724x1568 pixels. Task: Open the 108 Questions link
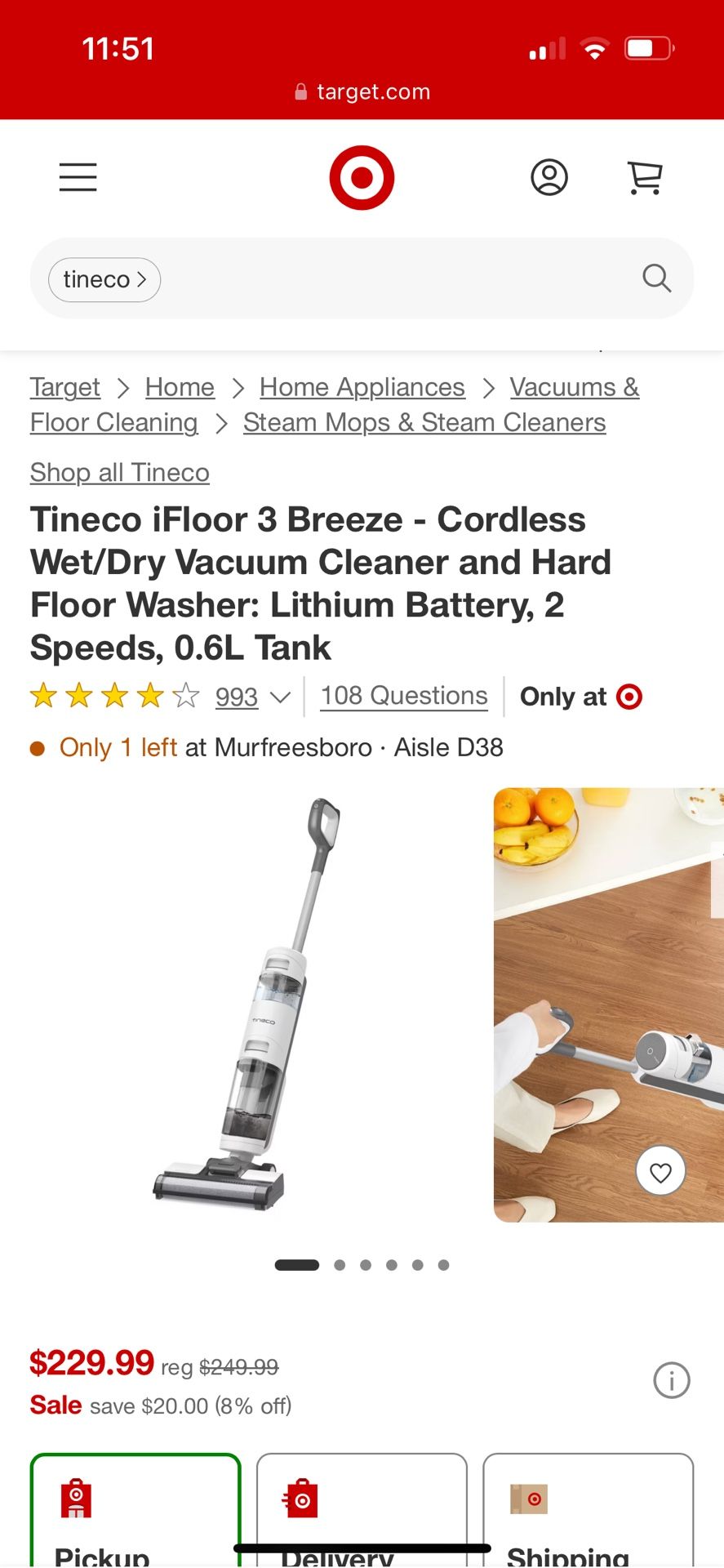click(404, 696)
